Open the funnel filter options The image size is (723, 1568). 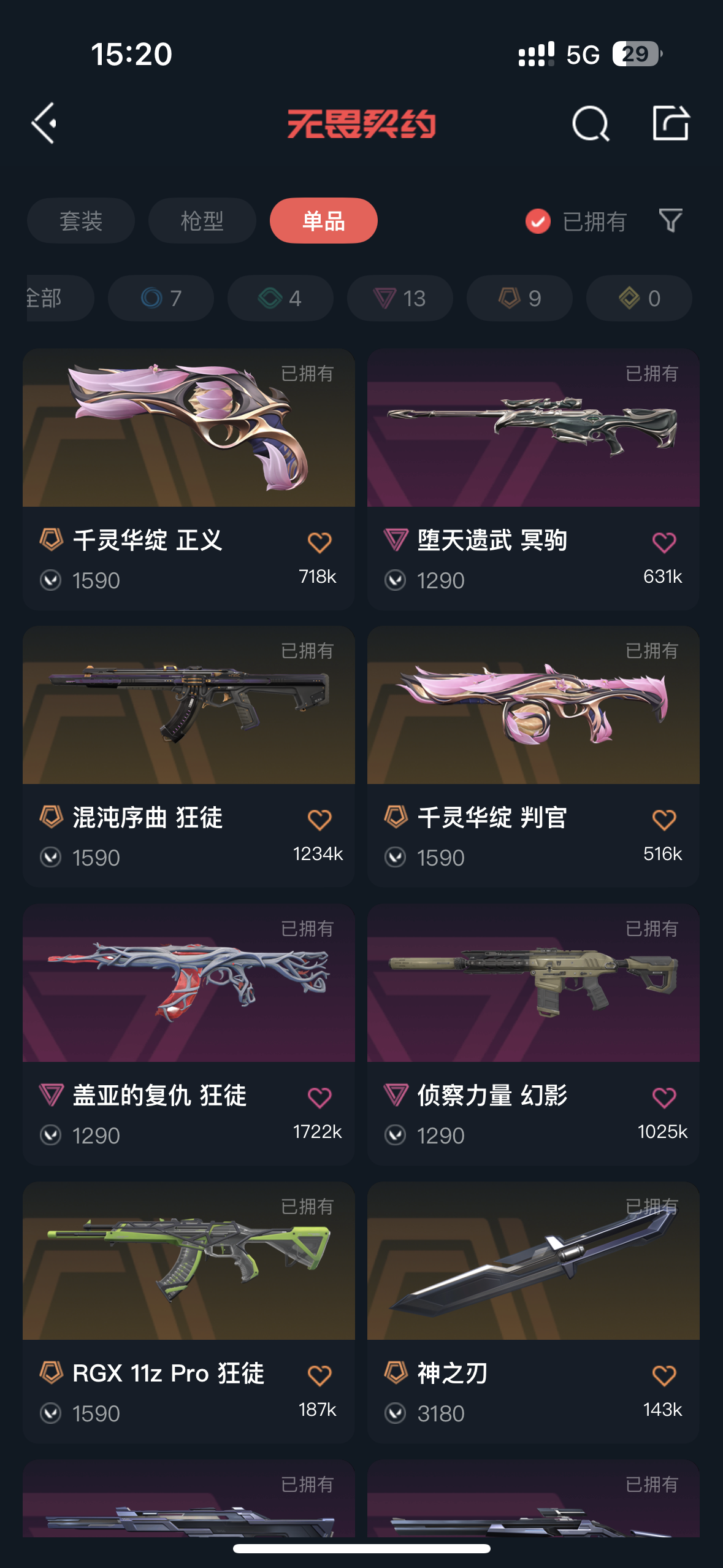(670, 220)
